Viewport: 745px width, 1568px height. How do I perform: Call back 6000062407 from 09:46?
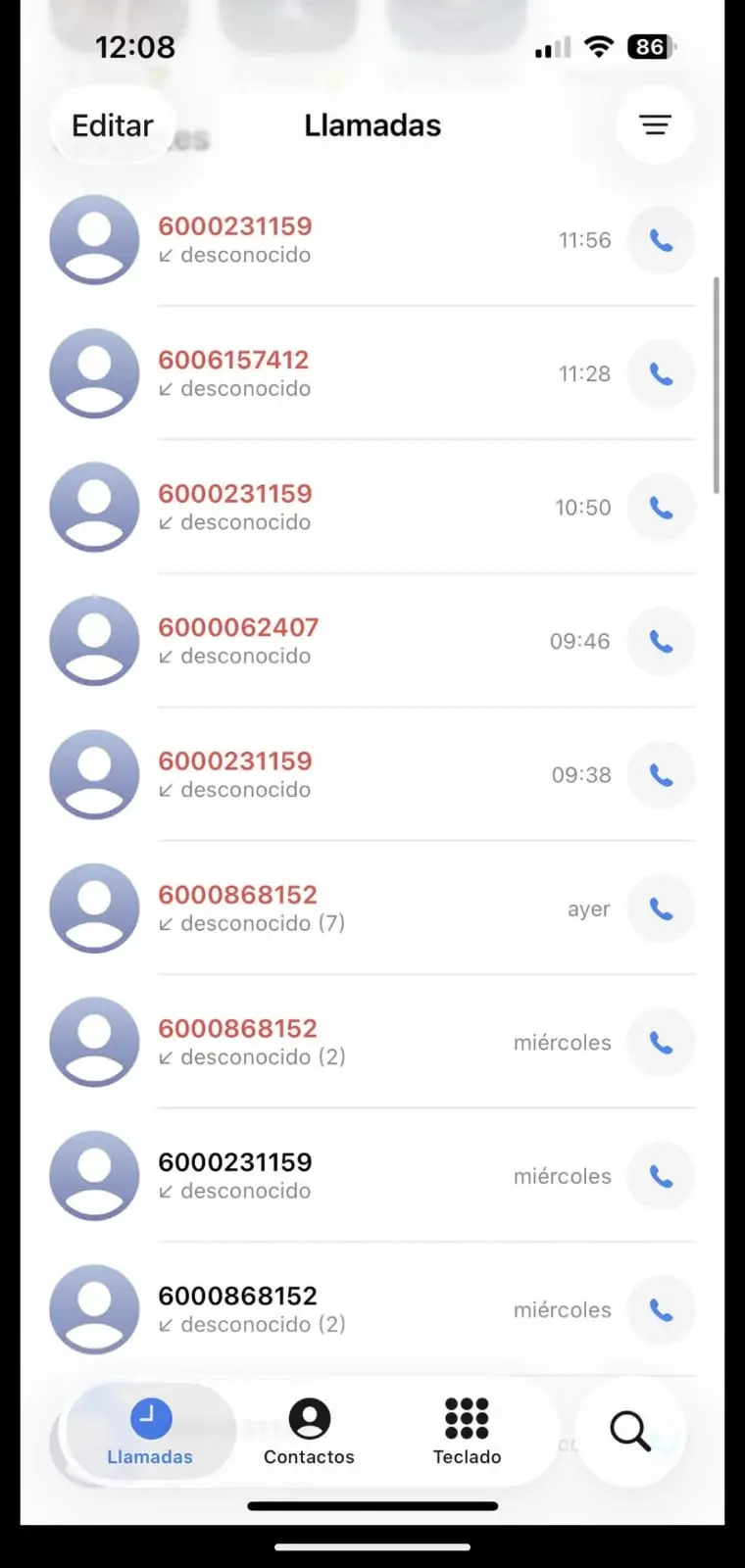pos(662,641)
